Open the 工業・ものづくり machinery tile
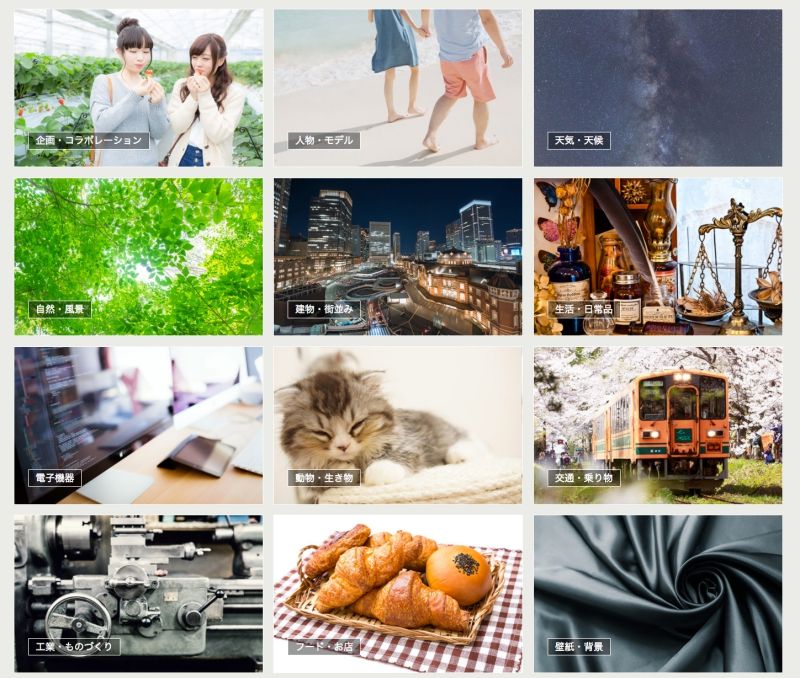800x678 pixels. click(x=138, y=593)
